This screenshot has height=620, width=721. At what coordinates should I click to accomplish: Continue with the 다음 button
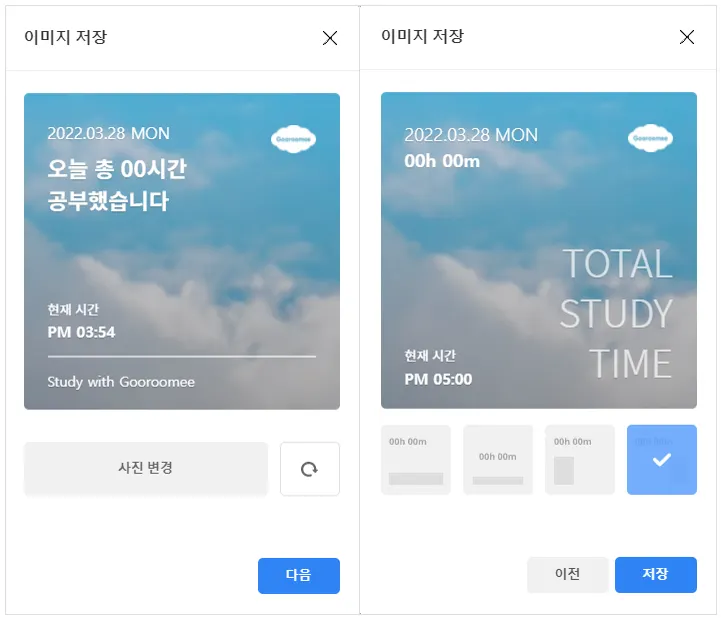(298, 575)
